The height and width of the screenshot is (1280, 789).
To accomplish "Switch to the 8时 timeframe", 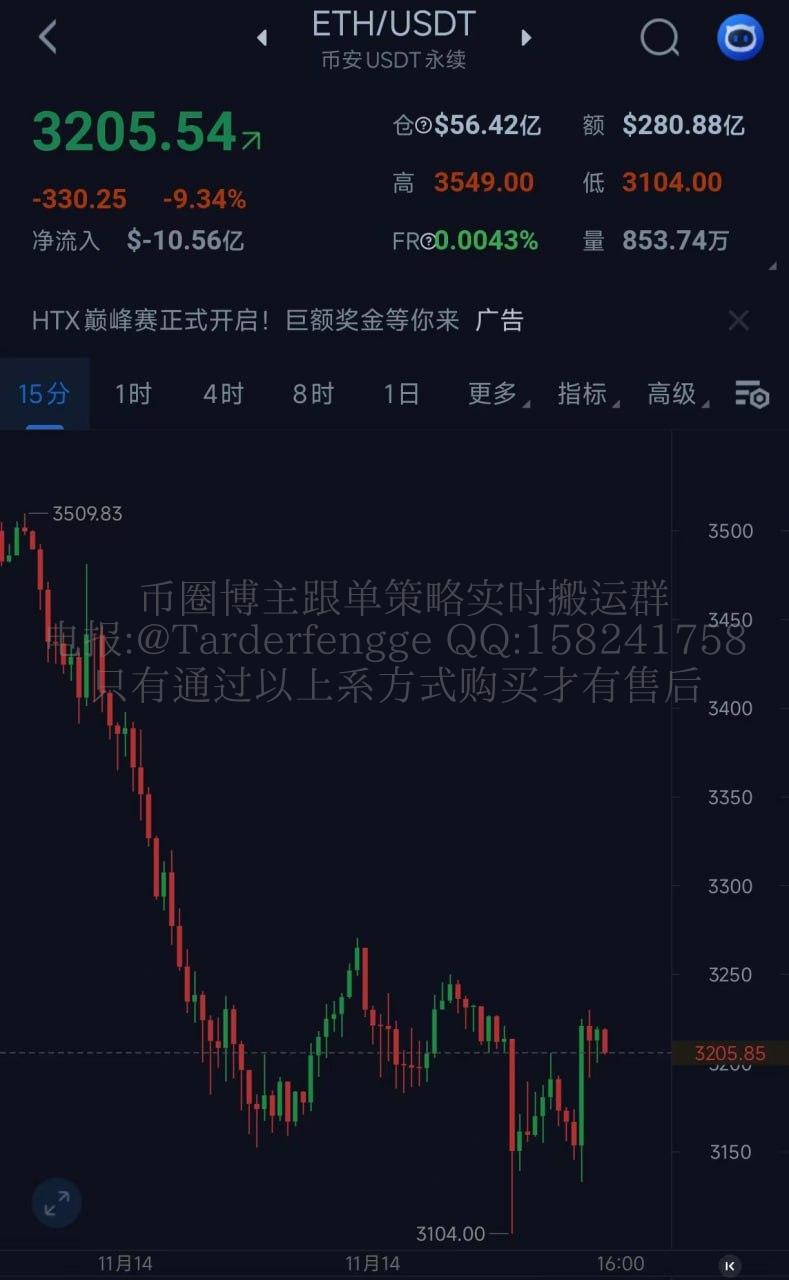I will [313, 394].
